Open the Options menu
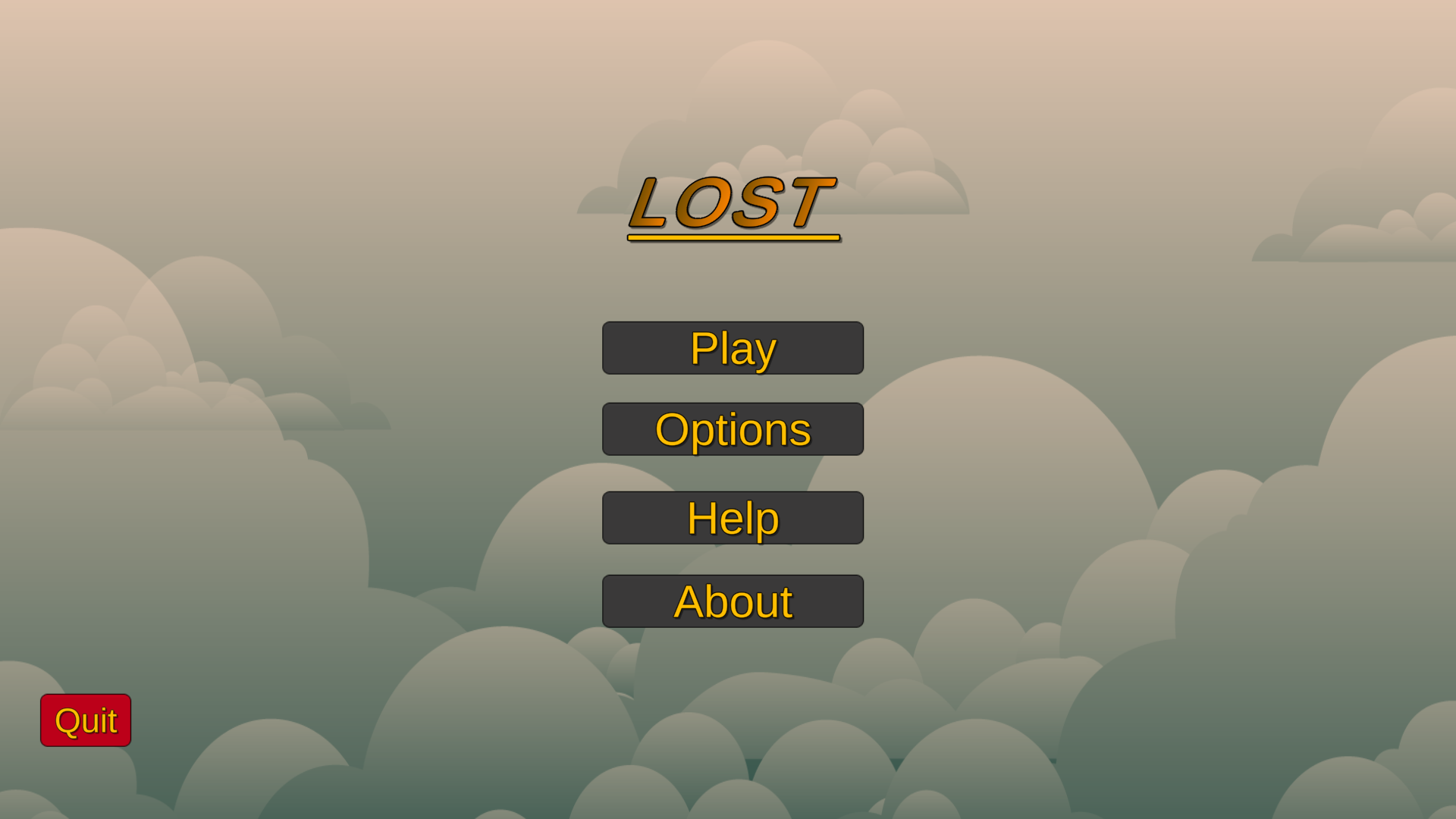This screenshot has width=1456, height=819. (733, 429)
